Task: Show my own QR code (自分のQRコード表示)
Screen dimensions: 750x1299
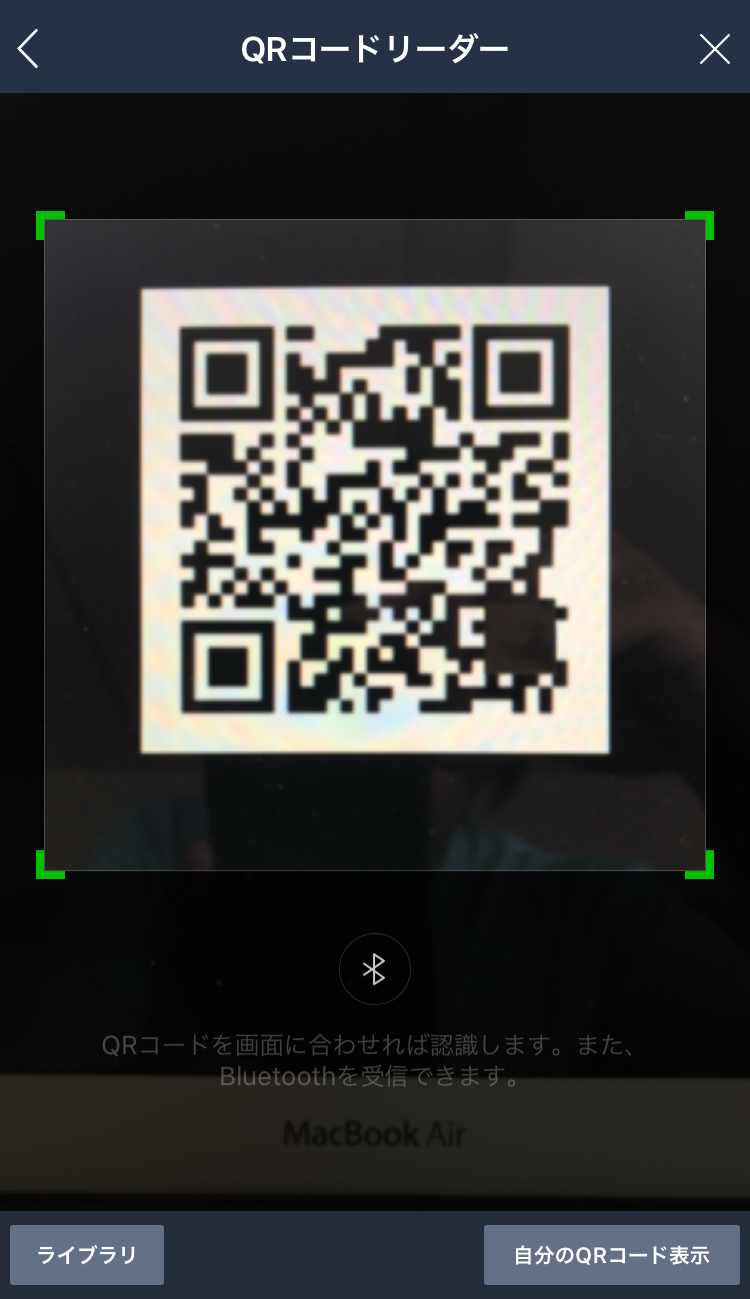Action: coord(611,1254)
